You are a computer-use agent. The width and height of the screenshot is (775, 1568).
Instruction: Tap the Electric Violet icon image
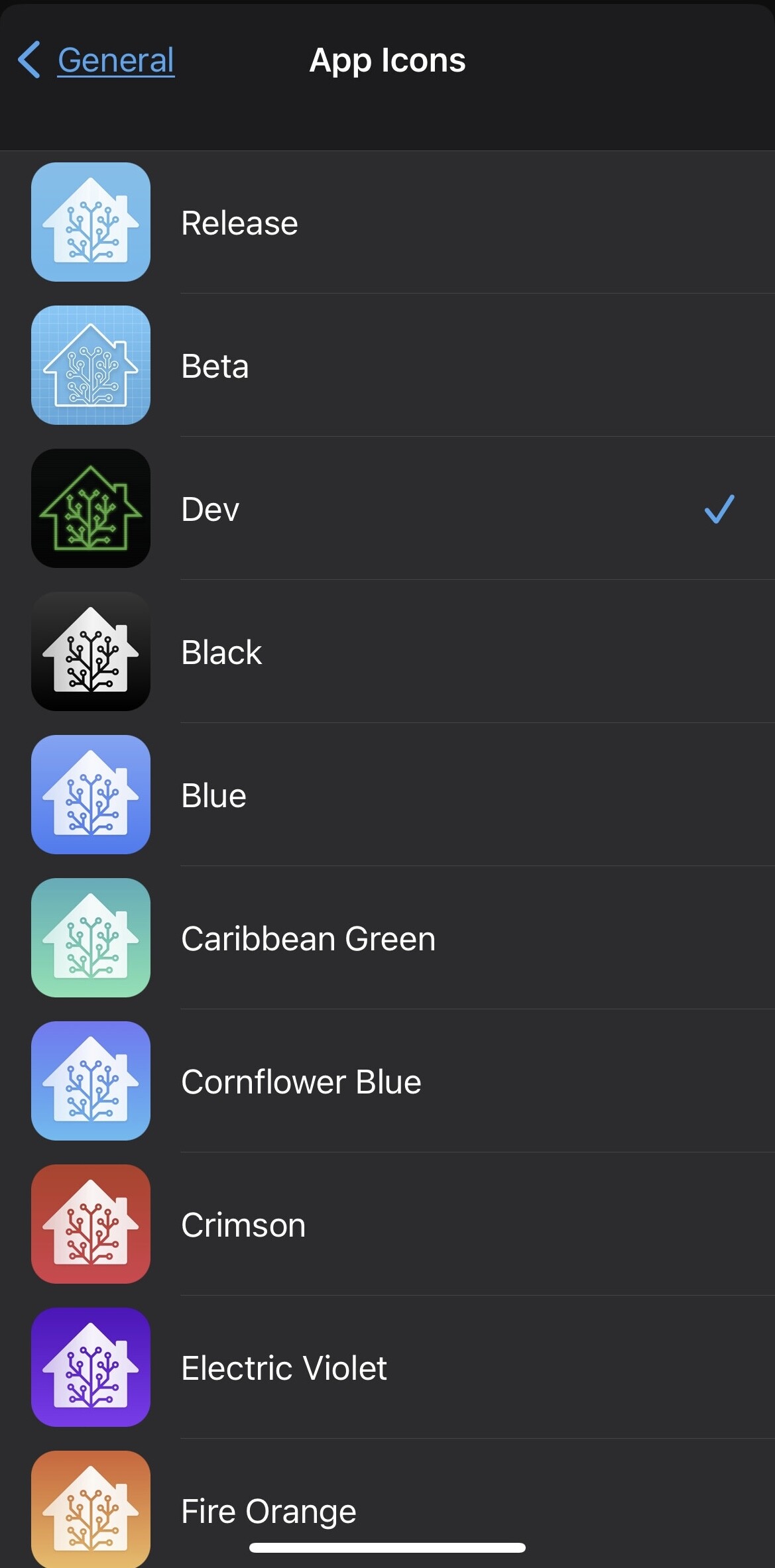[x=90, y=1367]
